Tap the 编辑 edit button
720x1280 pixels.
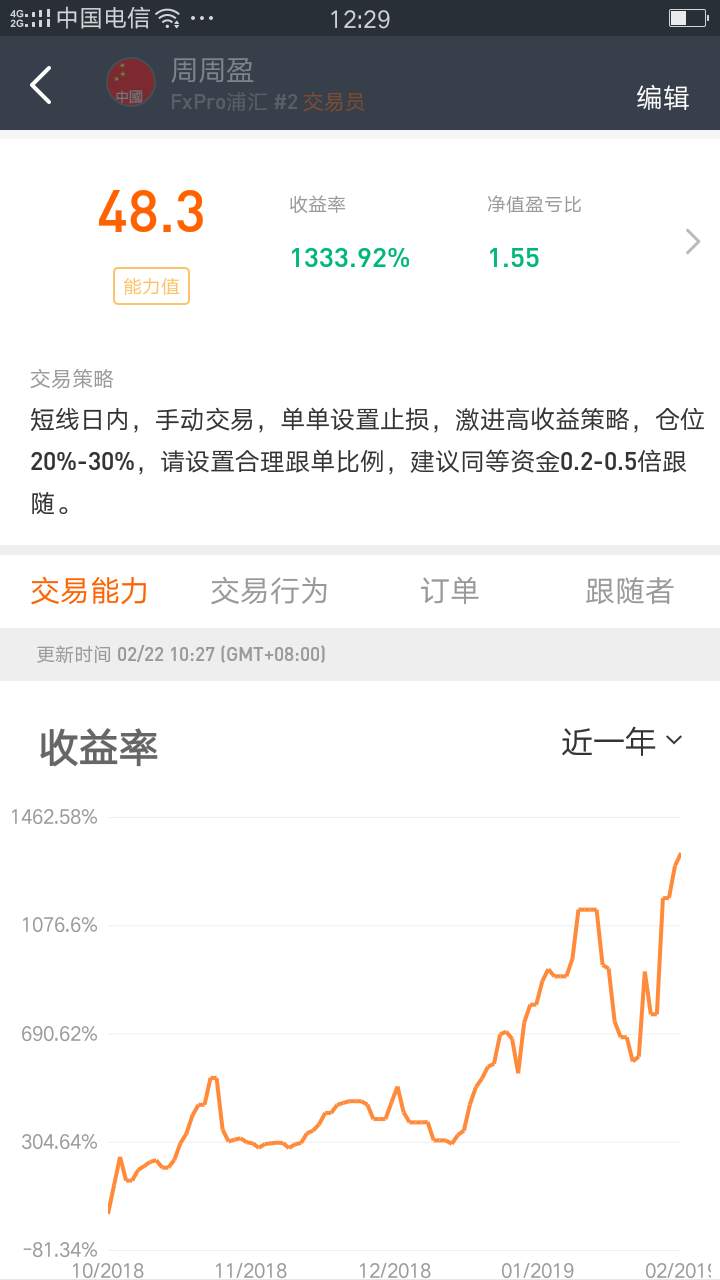663,97
